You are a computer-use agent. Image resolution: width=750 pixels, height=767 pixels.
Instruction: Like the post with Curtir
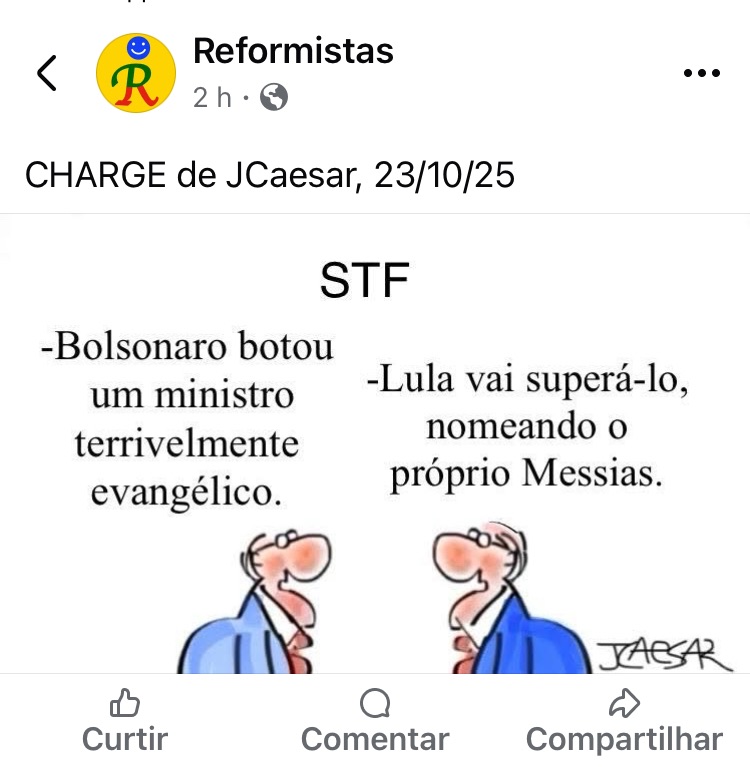[125, 722]
